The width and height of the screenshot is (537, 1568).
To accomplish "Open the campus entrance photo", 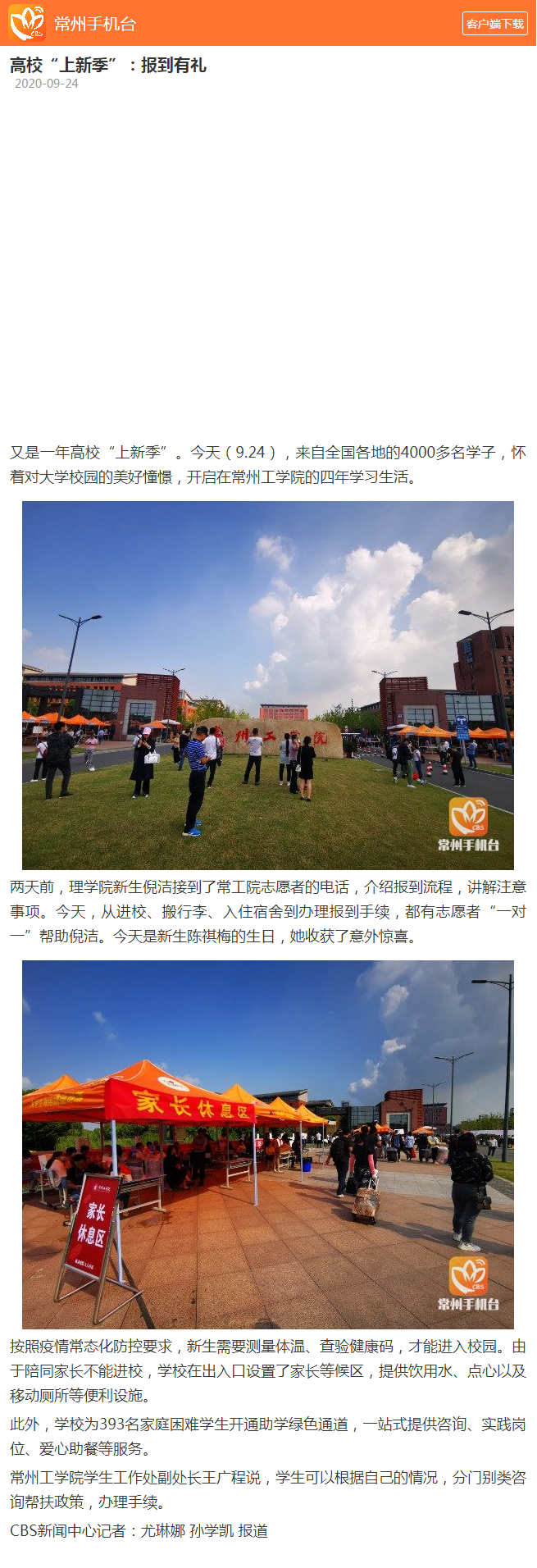I will (268, 685).
